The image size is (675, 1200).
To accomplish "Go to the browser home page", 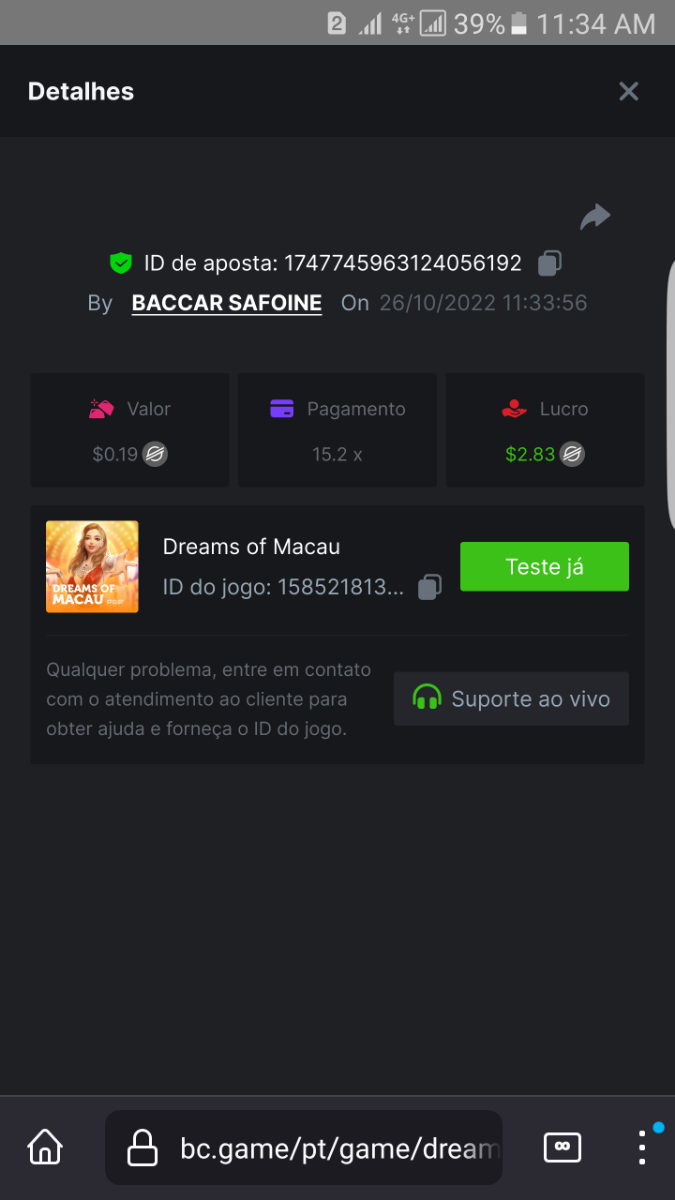I will click(x=45, y=1147).
